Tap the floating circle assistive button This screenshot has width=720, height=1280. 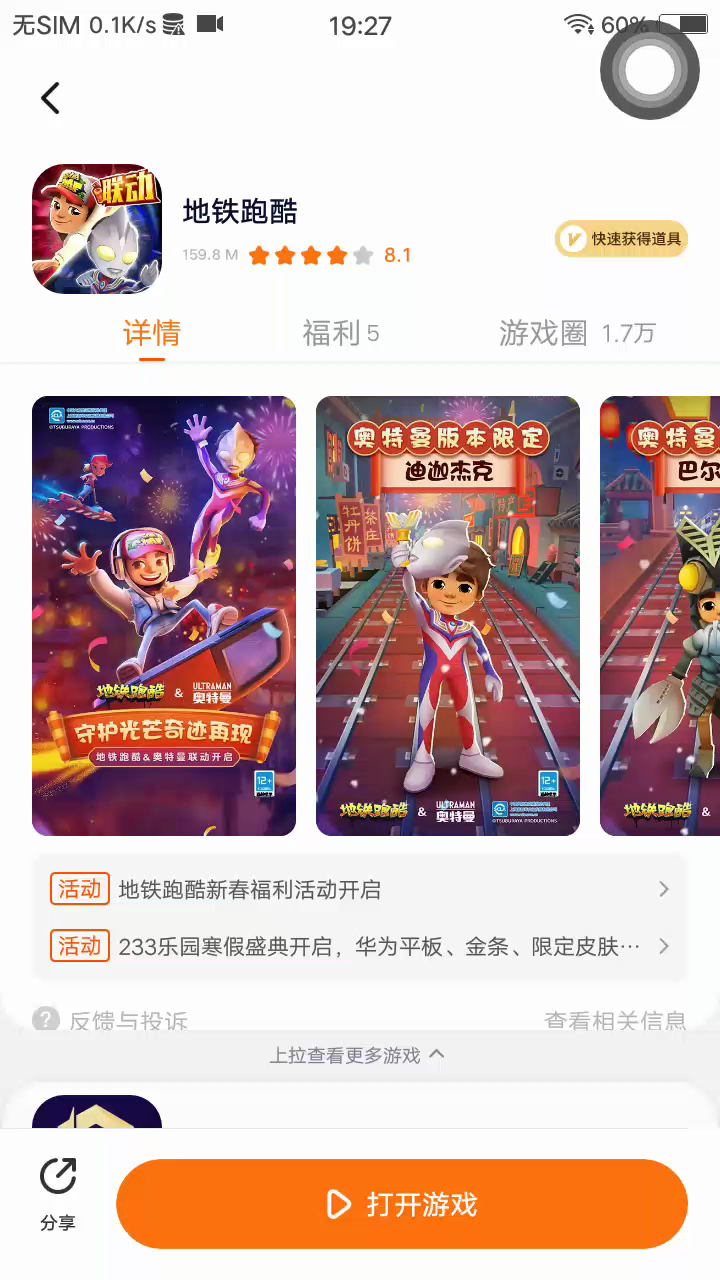coord(650,70)
